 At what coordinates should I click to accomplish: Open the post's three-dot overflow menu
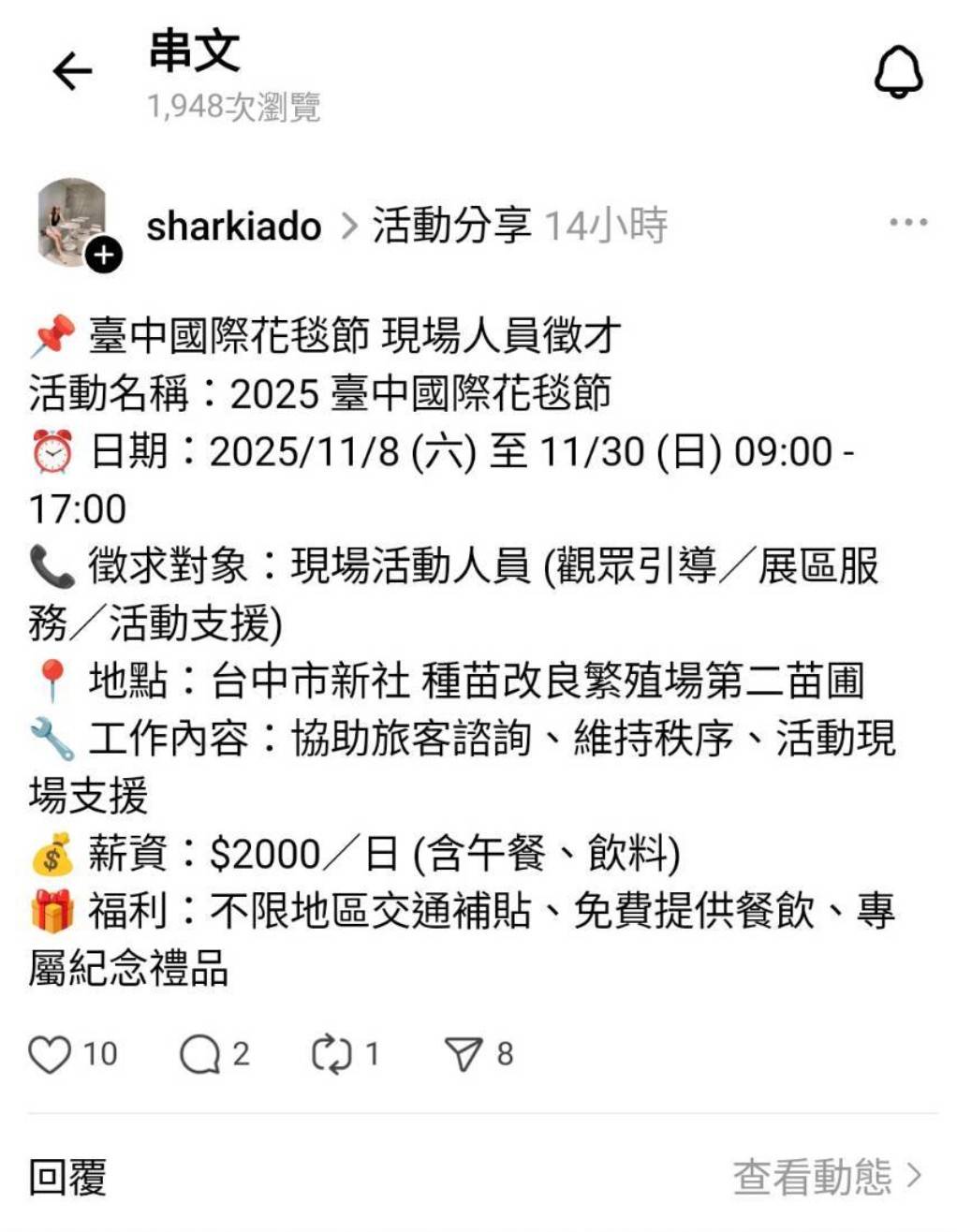tap(907, 223)
